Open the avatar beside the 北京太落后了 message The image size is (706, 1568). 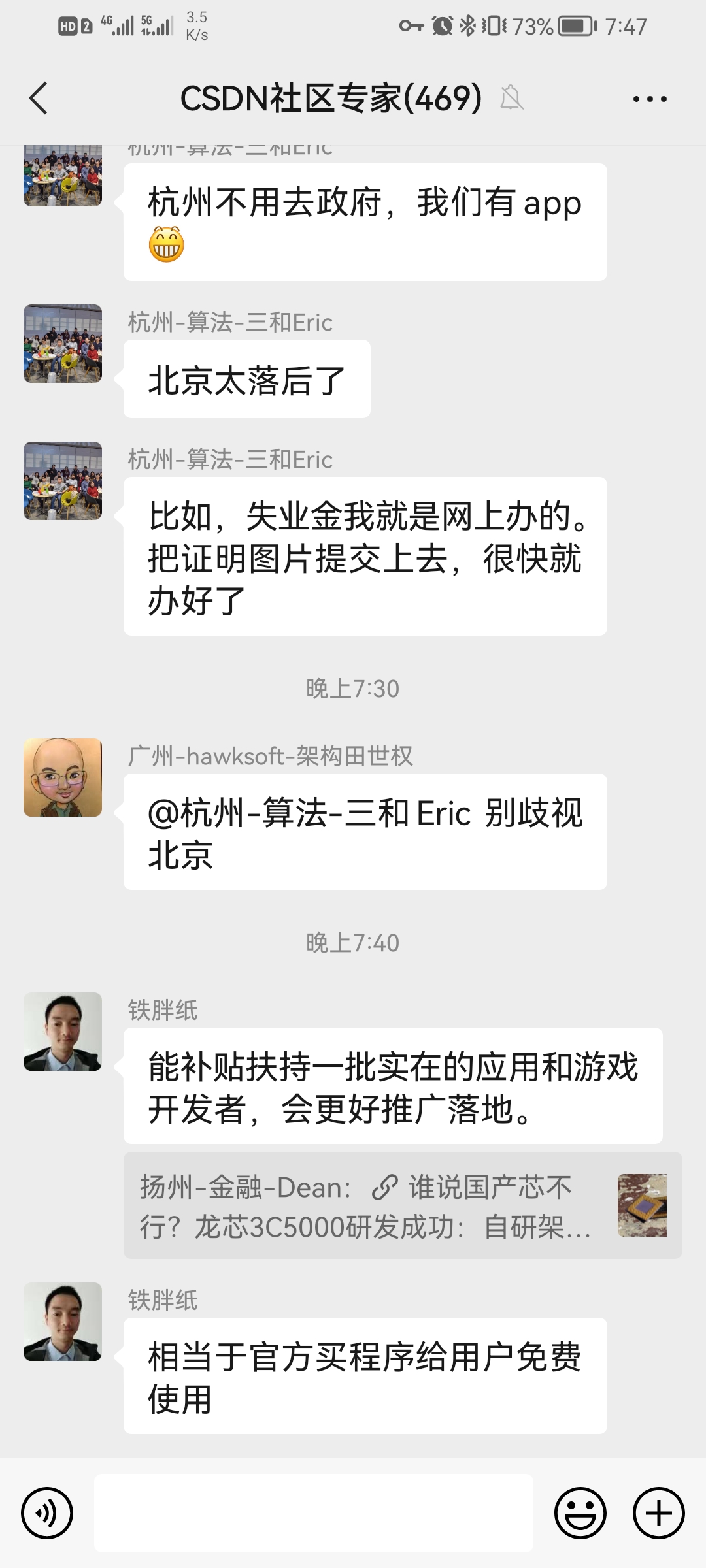tap(63, 344)
